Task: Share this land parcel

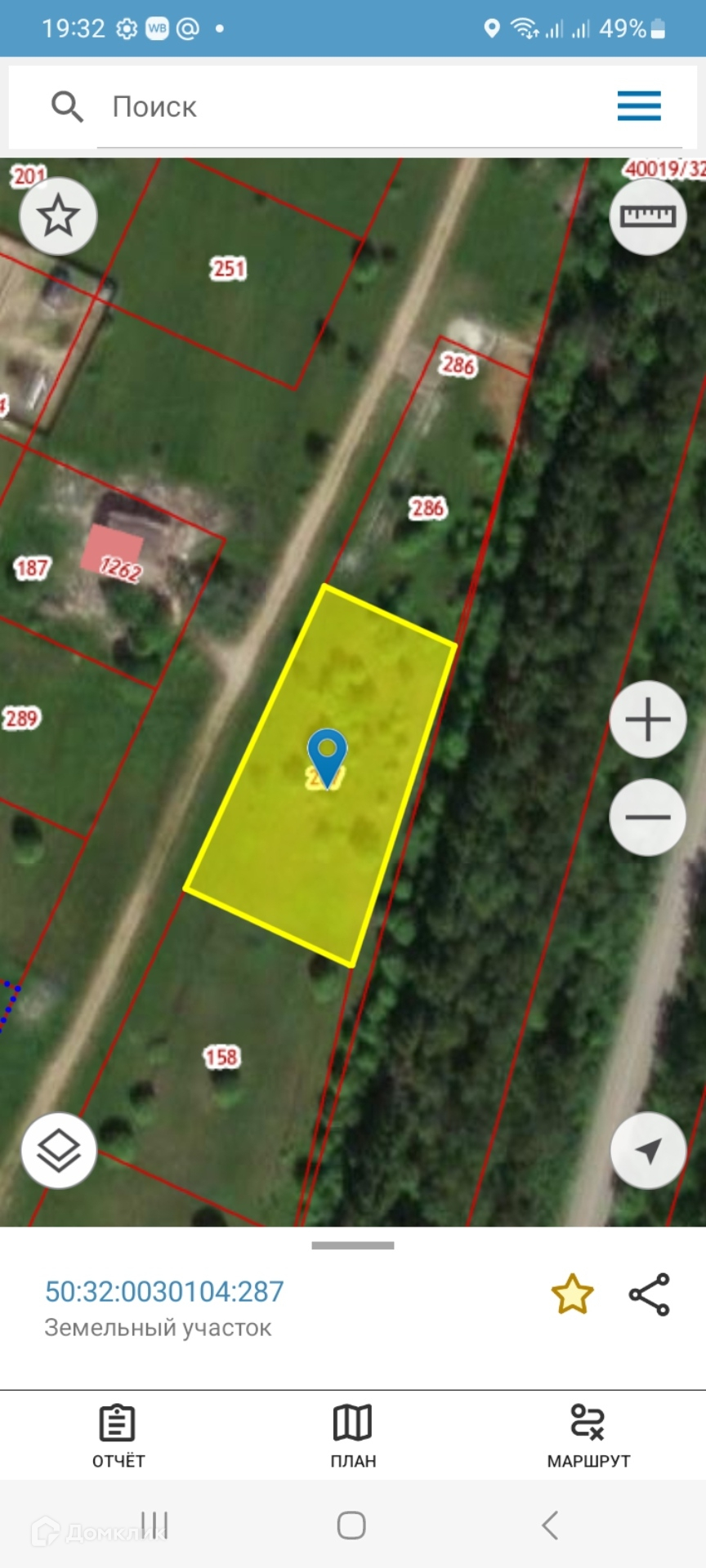Action: point(649,1294)
